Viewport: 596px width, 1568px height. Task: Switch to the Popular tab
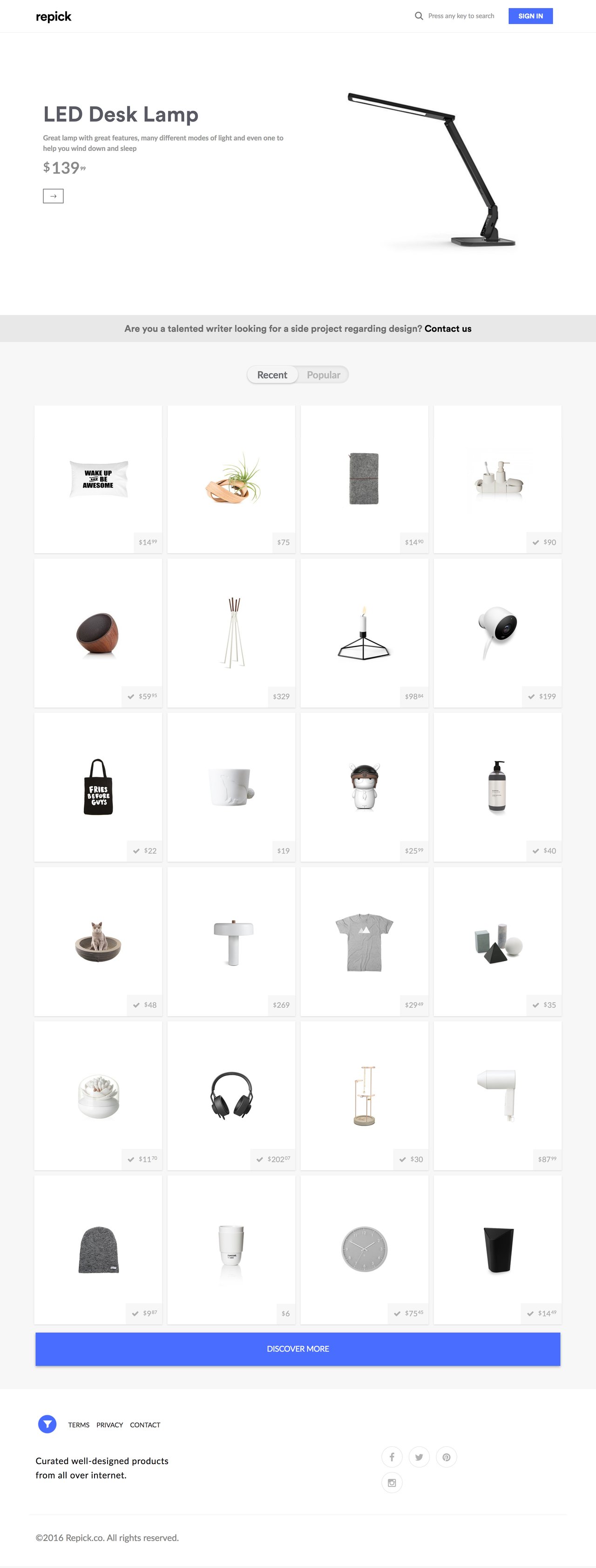(323, 375)
